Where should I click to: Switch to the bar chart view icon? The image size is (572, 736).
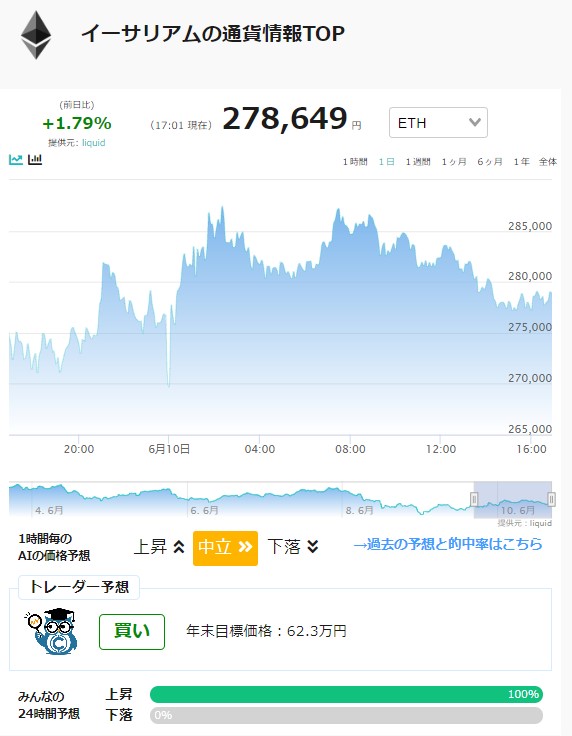coord(35,160)
